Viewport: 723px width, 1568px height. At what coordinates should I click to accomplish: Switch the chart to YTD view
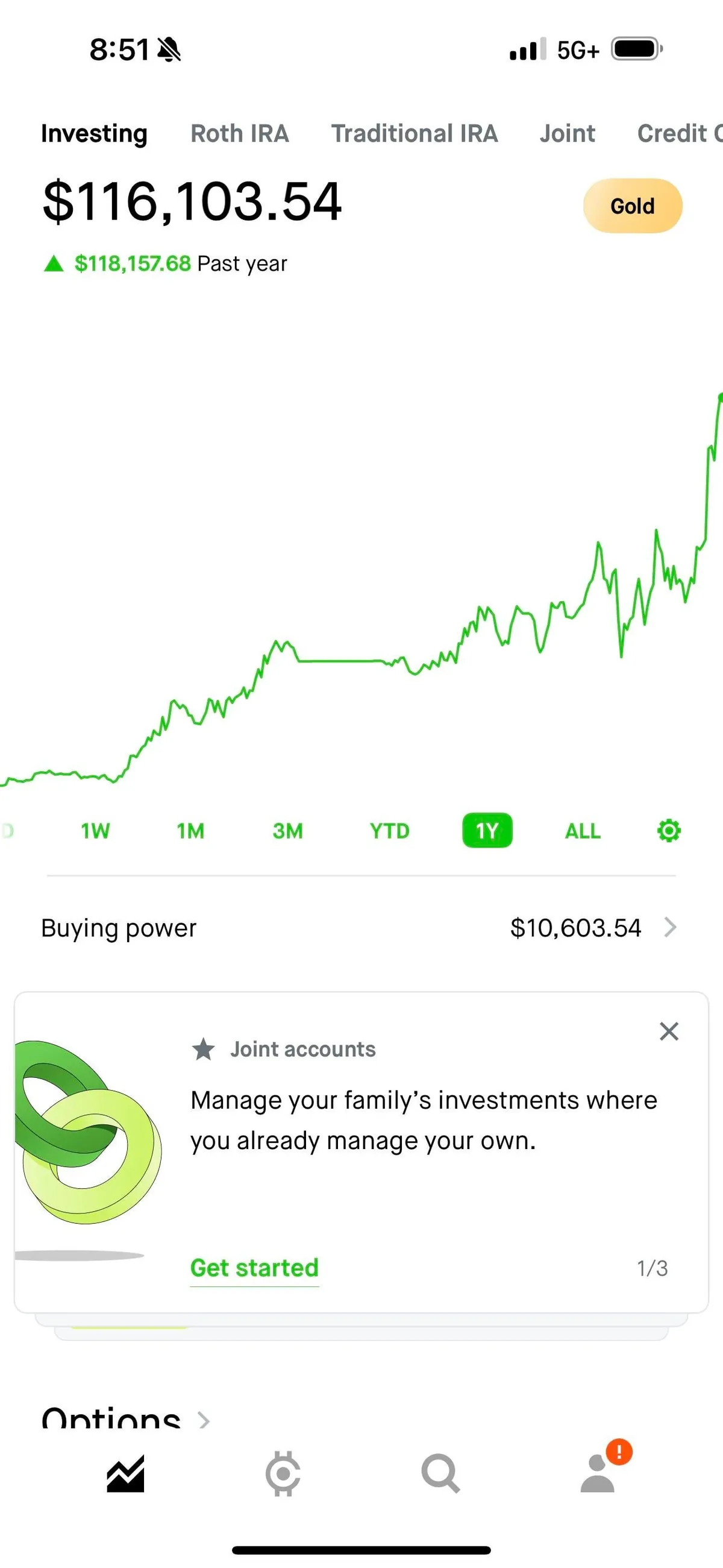[389, 830]
